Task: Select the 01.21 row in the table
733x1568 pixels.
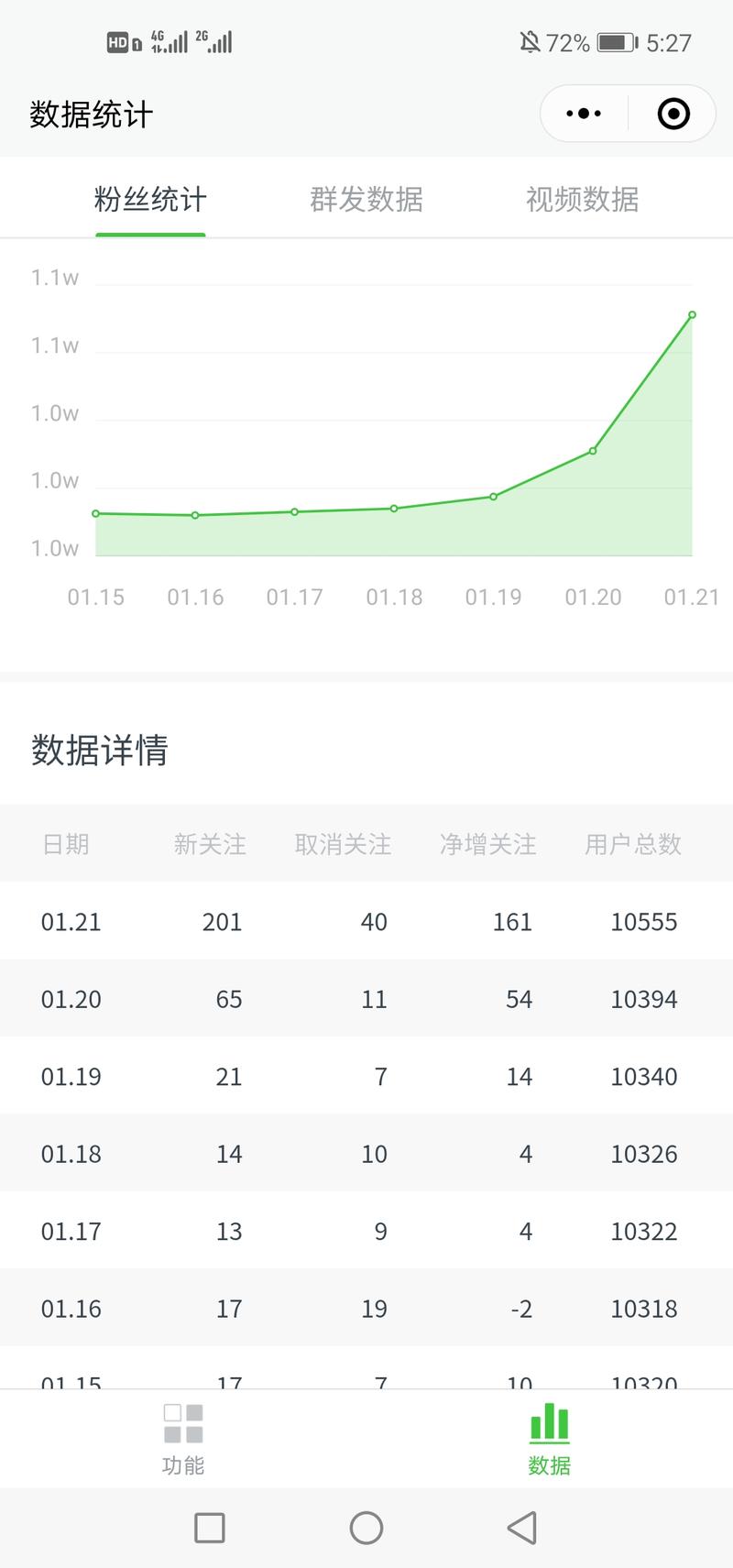Action: pos(71,922)
